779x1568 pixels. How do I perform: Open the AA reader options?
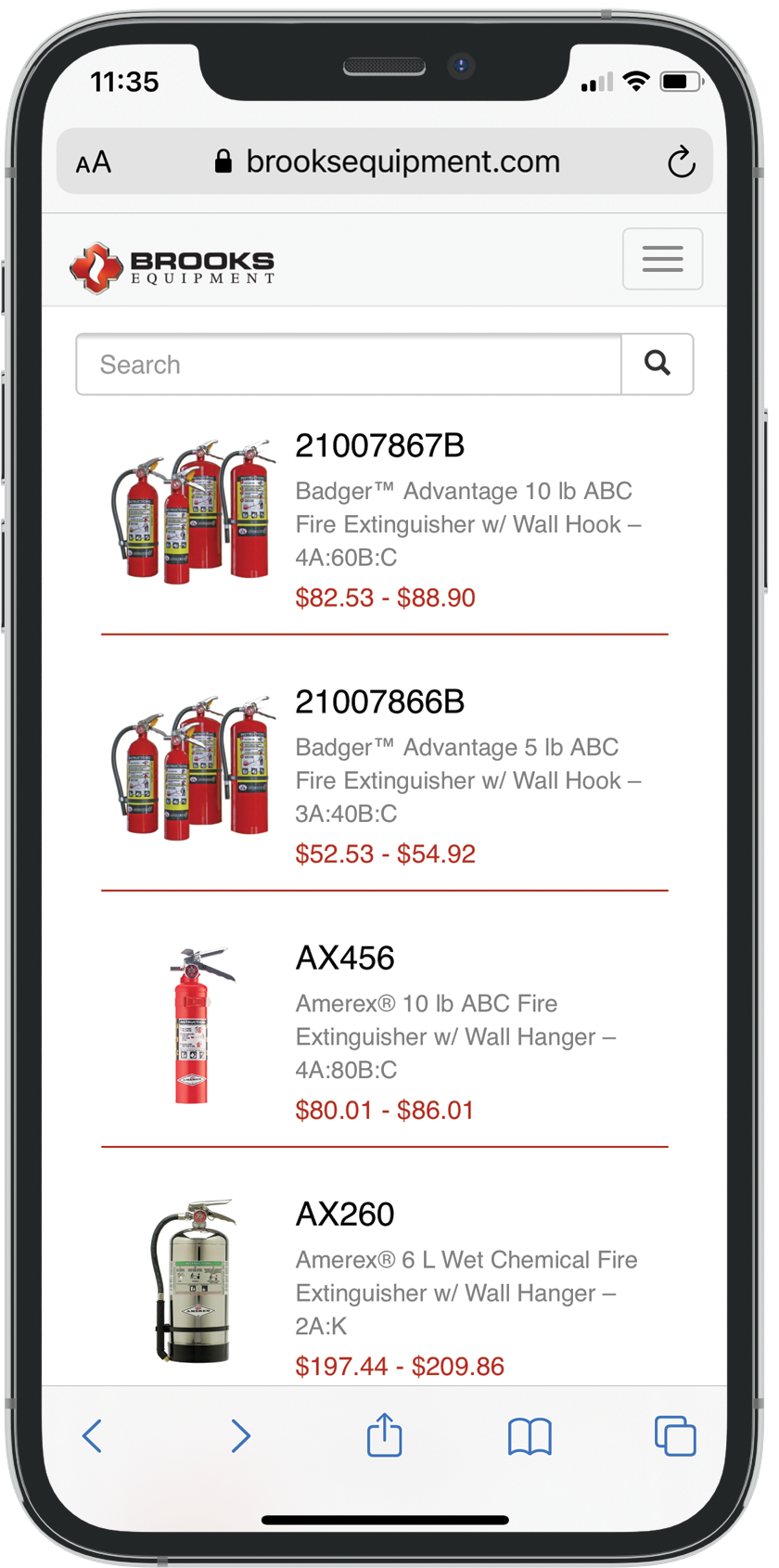(x=94, y=163)
